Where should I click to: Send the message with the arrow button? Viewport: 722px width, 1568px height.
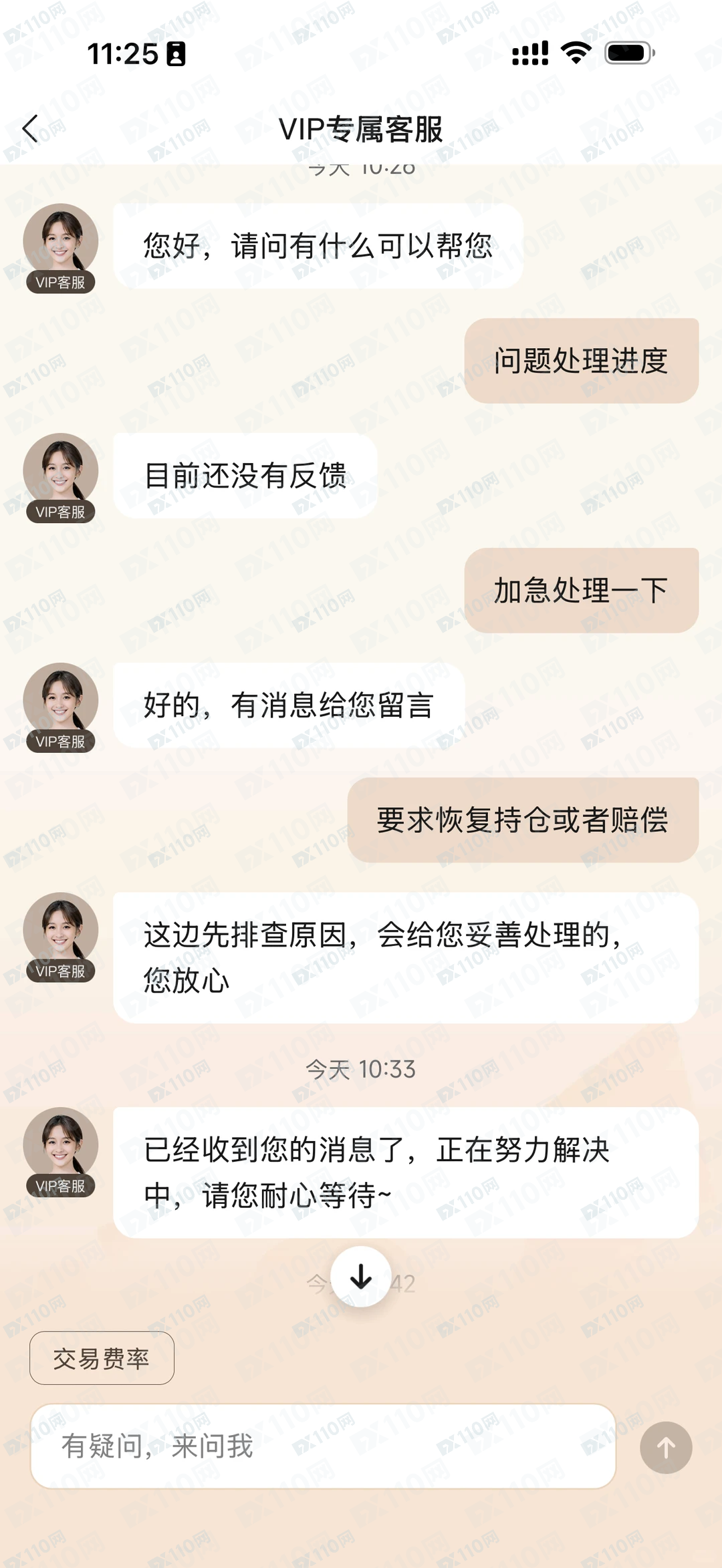[665, 1448]
